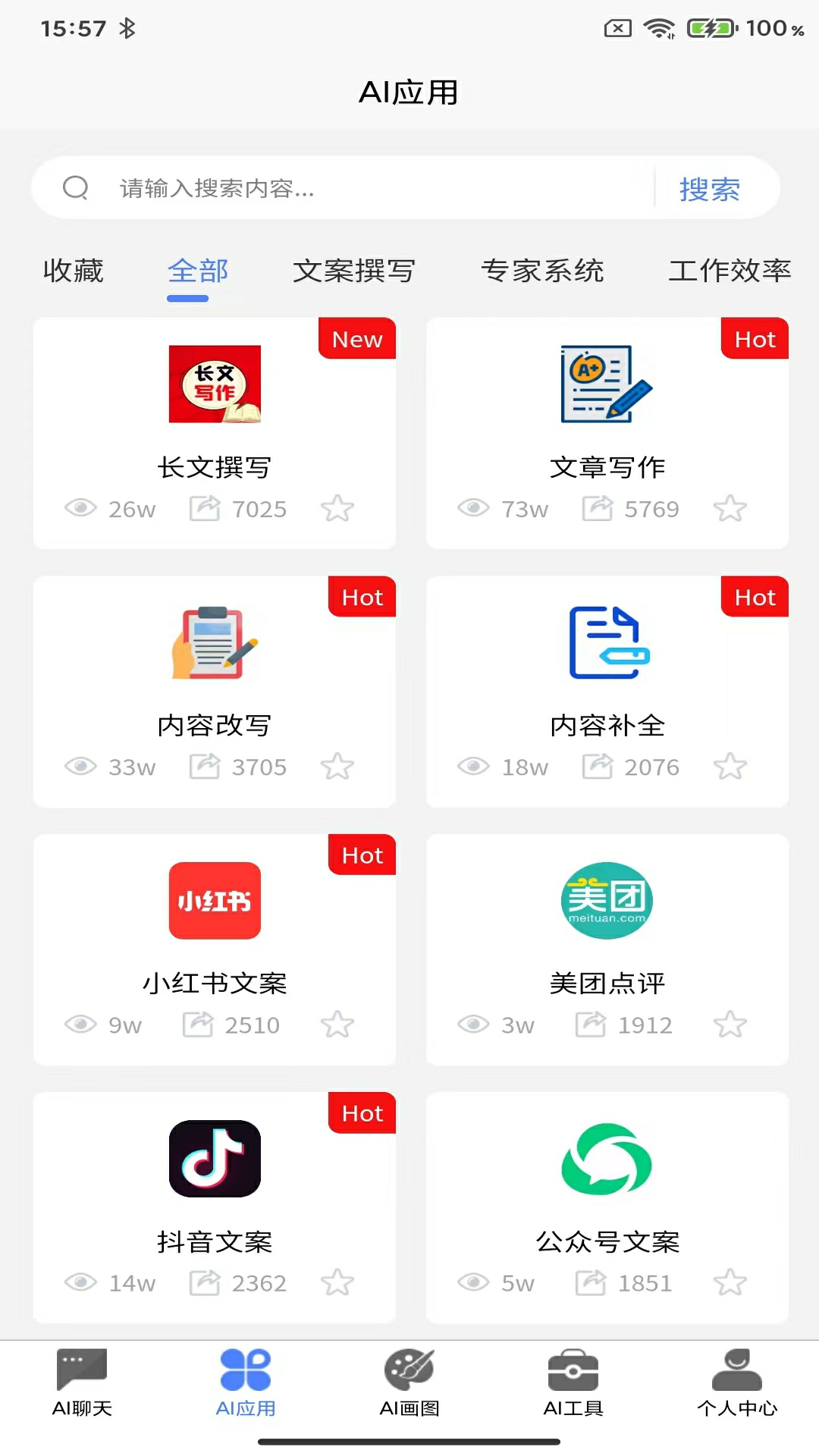Open the 长文撰写 app card
Screen dimensions: 819x1456
215,425
